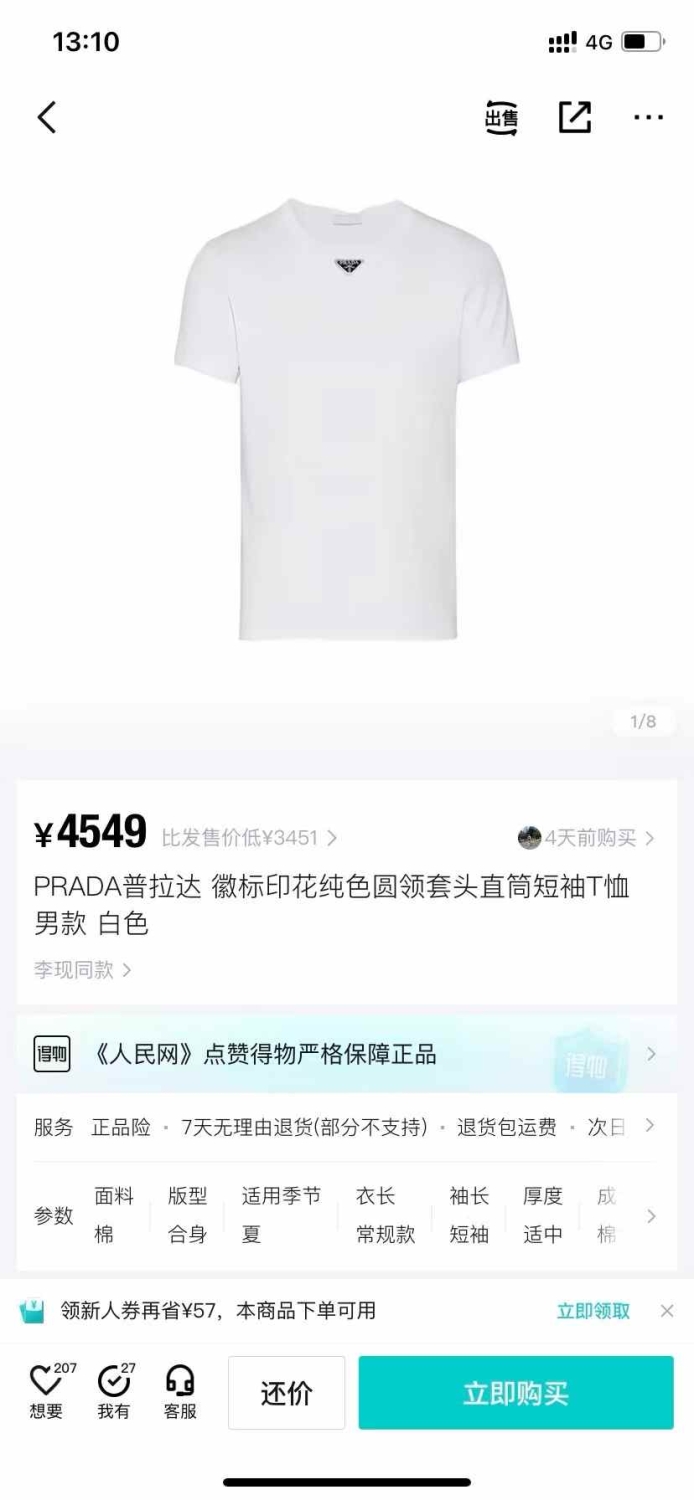Expand the 参数 parameters row

(x=347, y=1215)
